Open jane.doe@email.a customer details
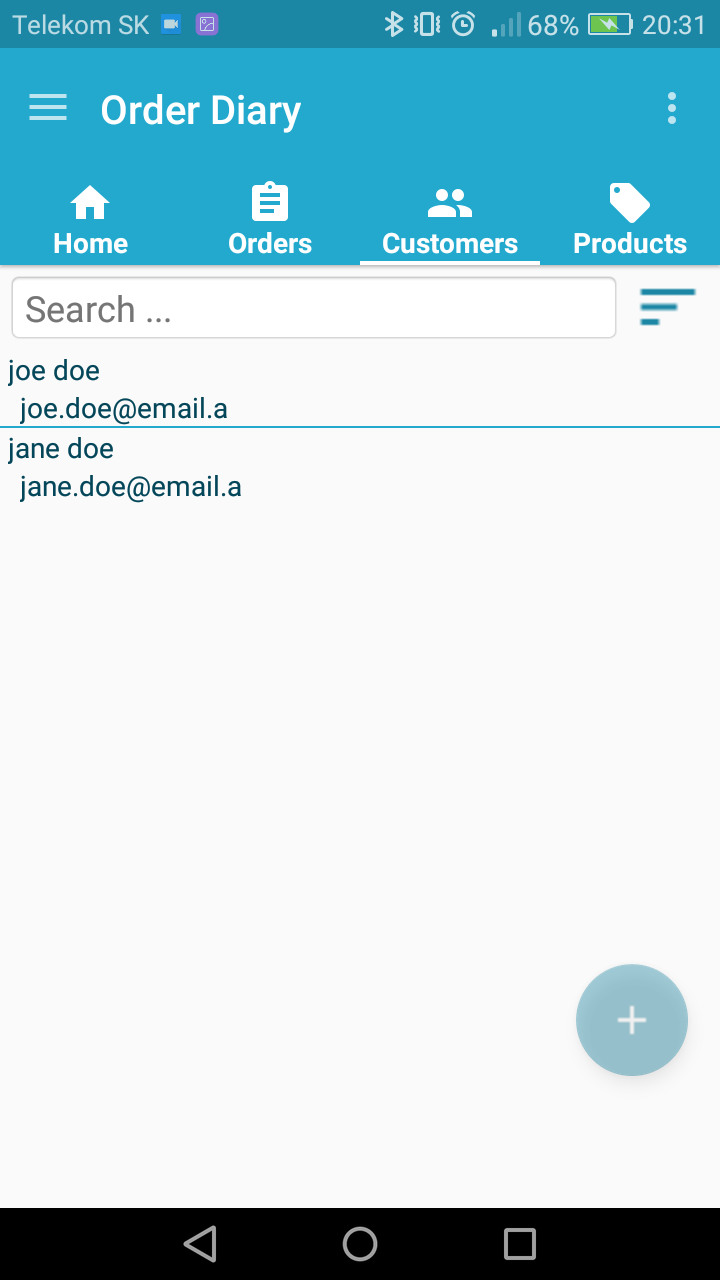 point(129,486)
